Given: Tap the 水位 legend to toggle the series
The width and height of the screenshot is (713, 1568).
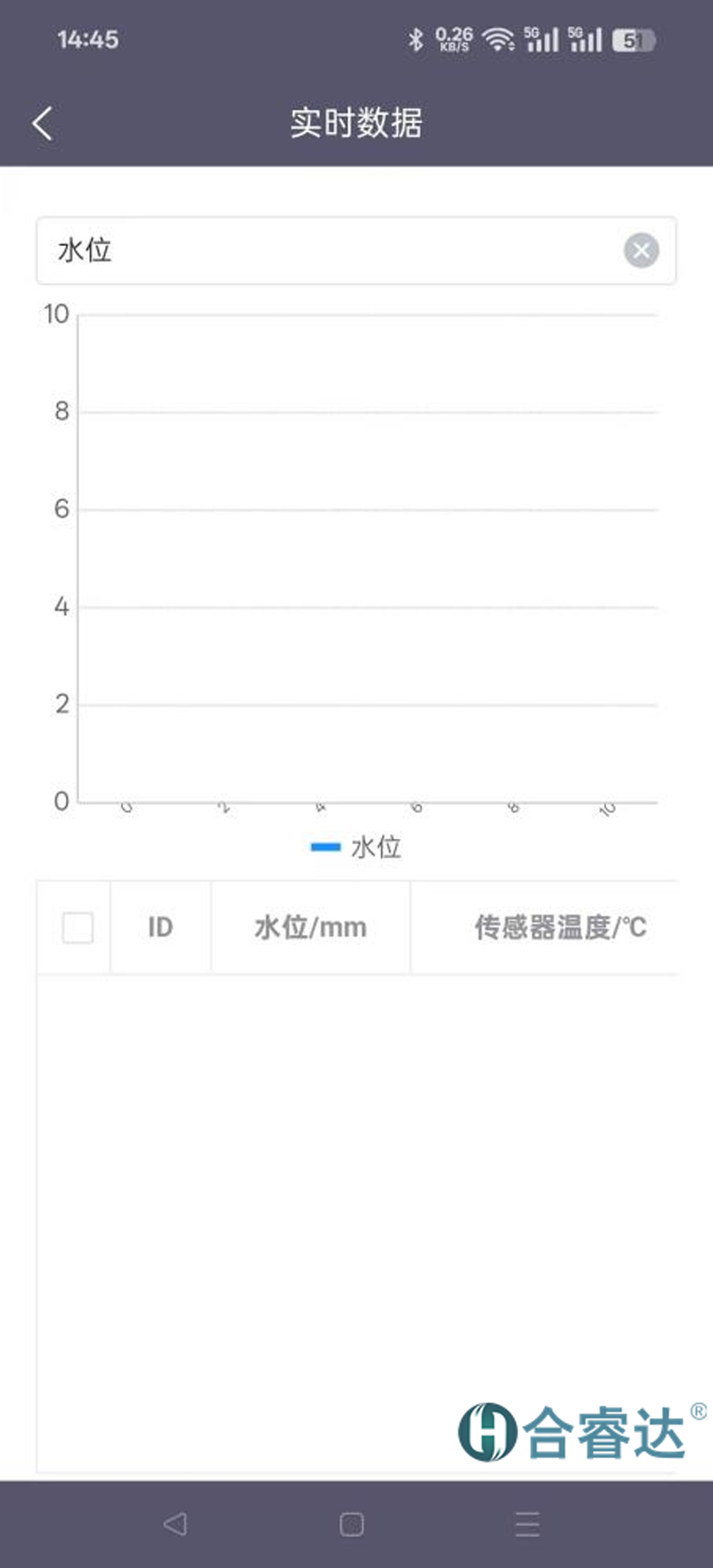Looking at the screenshot, I should click(x=356, y=847).
